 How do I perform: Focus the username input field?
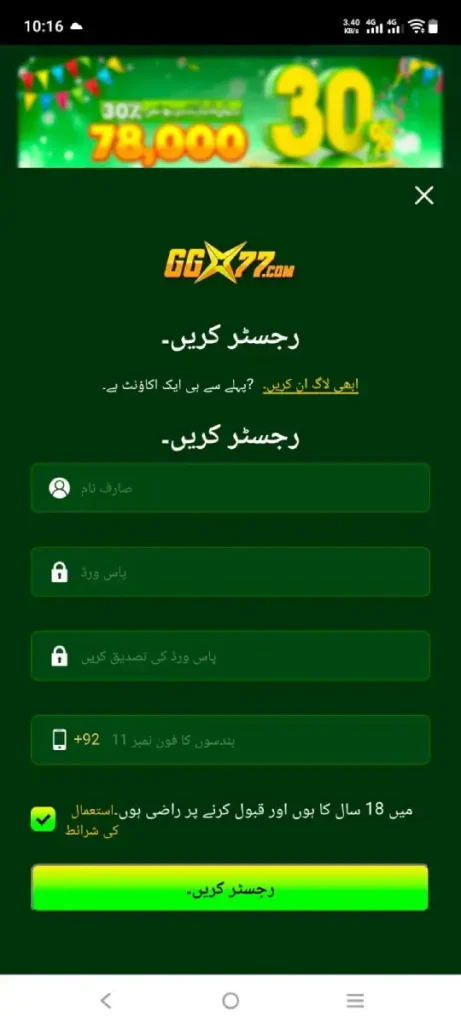point(230,488)
